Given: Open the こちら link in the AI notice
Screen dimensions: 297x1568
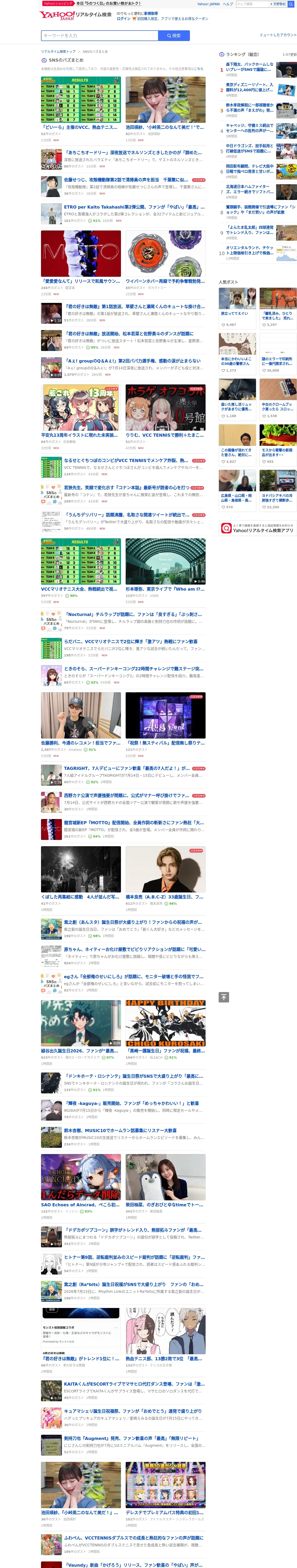Looking at the screenshot, I should coord(199,69).
